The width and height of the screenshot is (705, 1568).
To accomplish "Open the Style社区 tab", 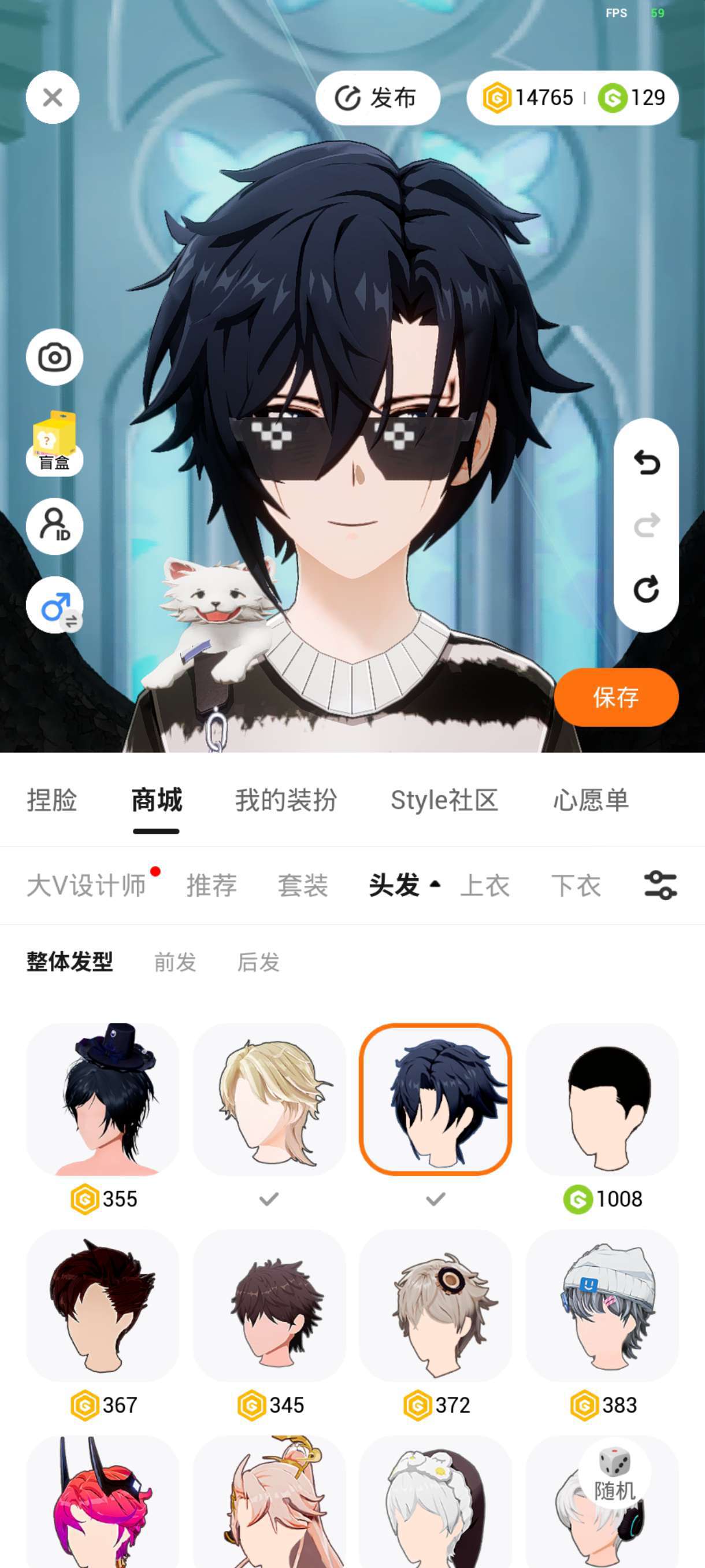I will (x=444, y=800).
